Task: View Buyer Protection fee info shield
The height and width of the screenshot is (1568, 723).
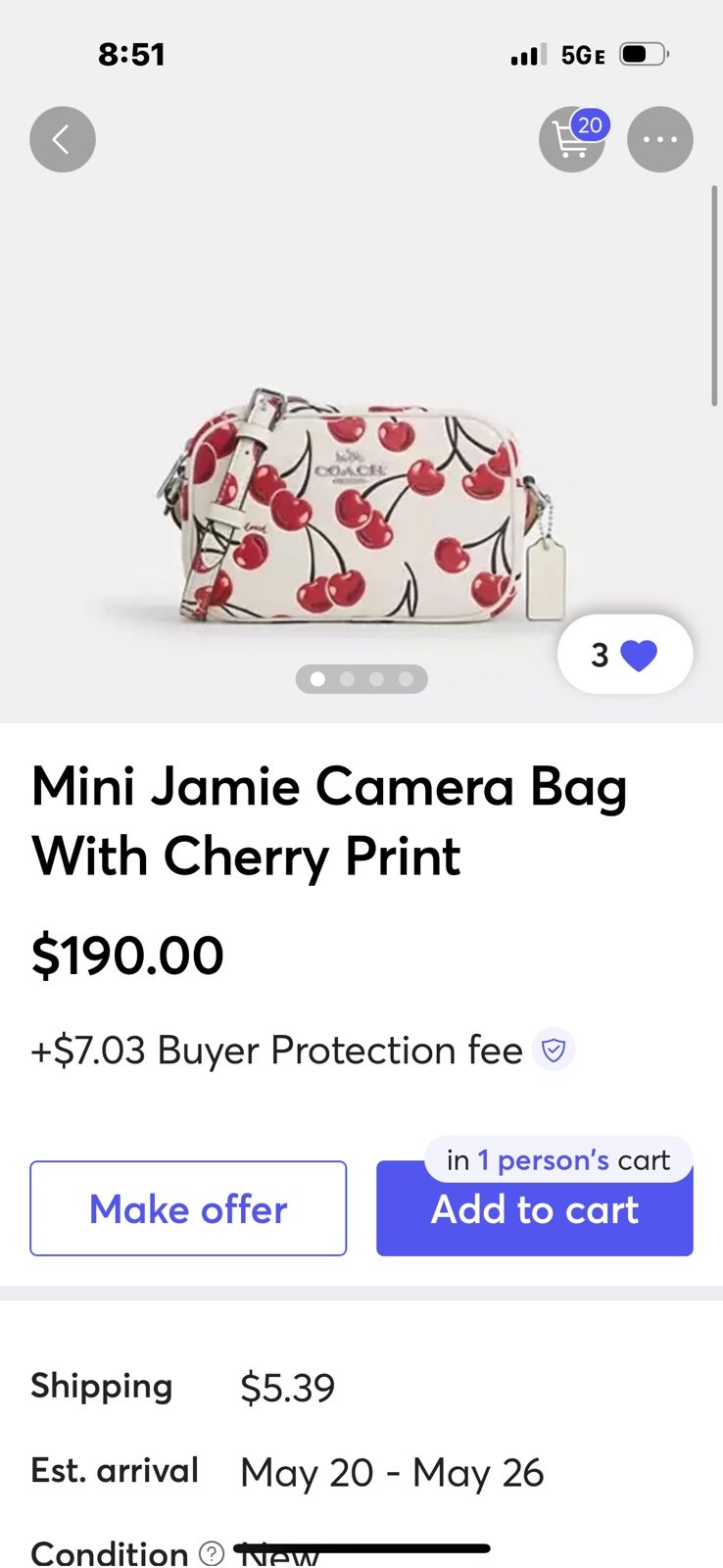Action: (x=554, y=1050)
